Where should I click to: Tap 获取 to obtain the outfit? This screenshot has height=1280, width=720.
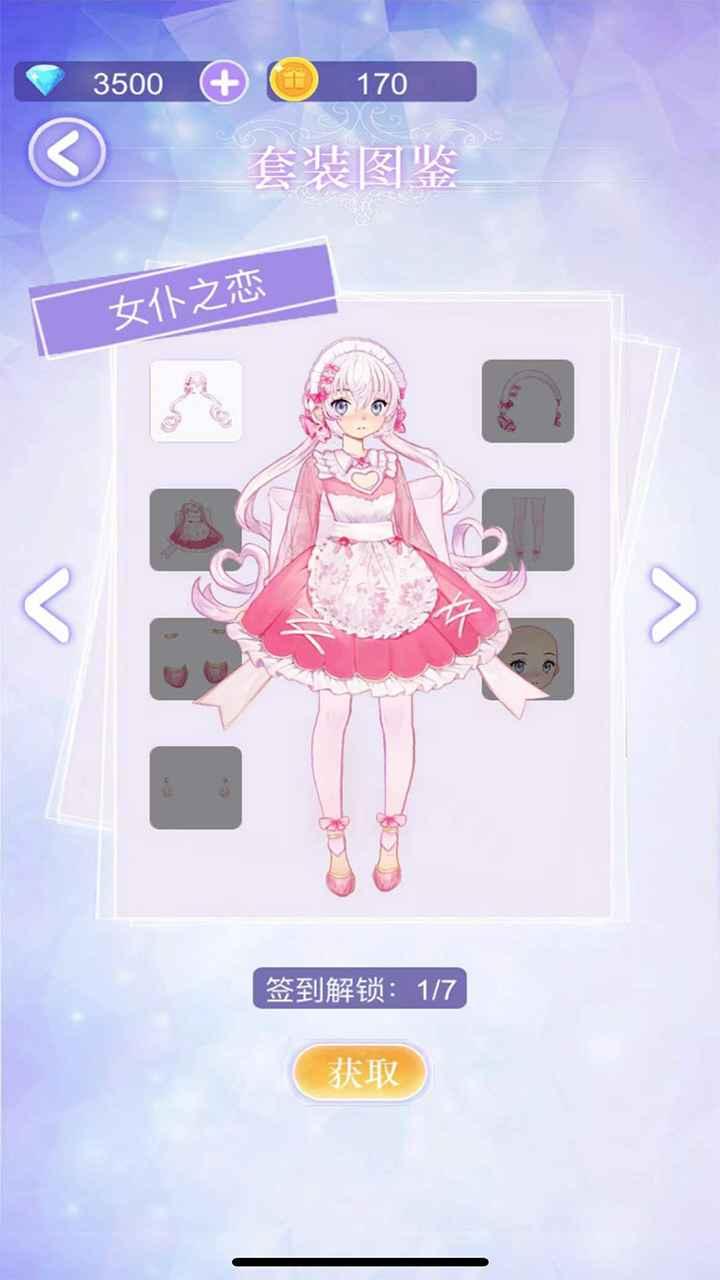click(361, 1073)
